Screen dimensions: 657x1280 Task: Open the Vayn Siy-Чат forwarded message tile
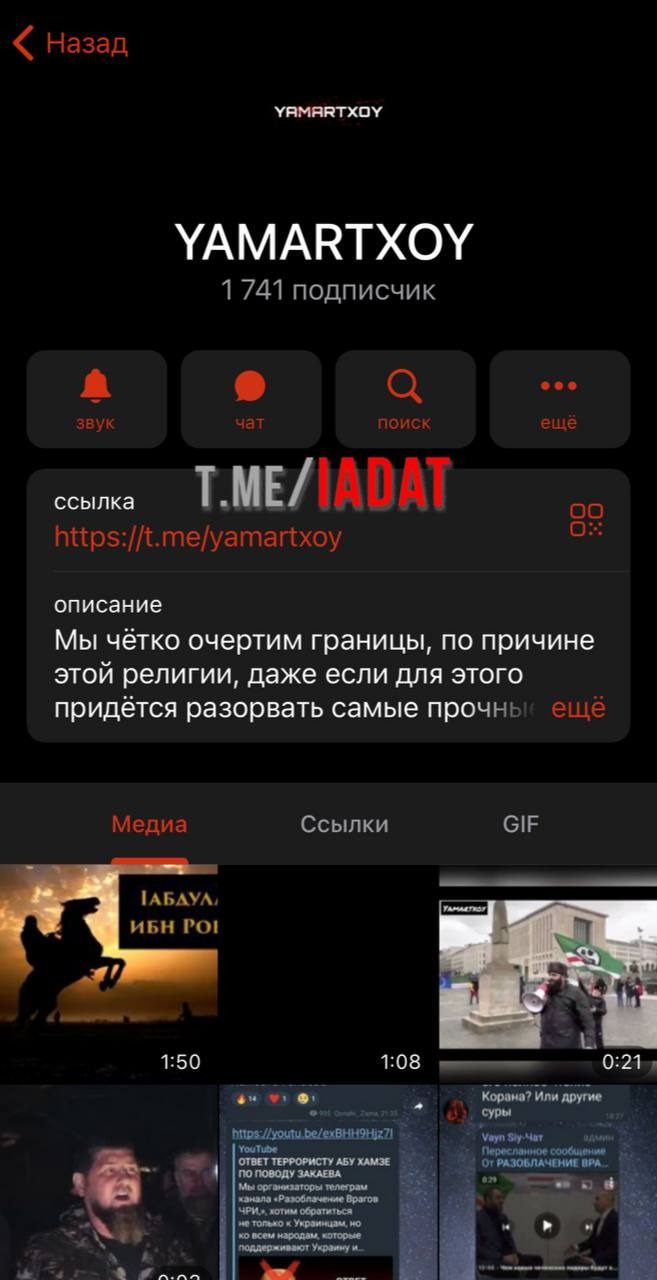coord(547,1182)
